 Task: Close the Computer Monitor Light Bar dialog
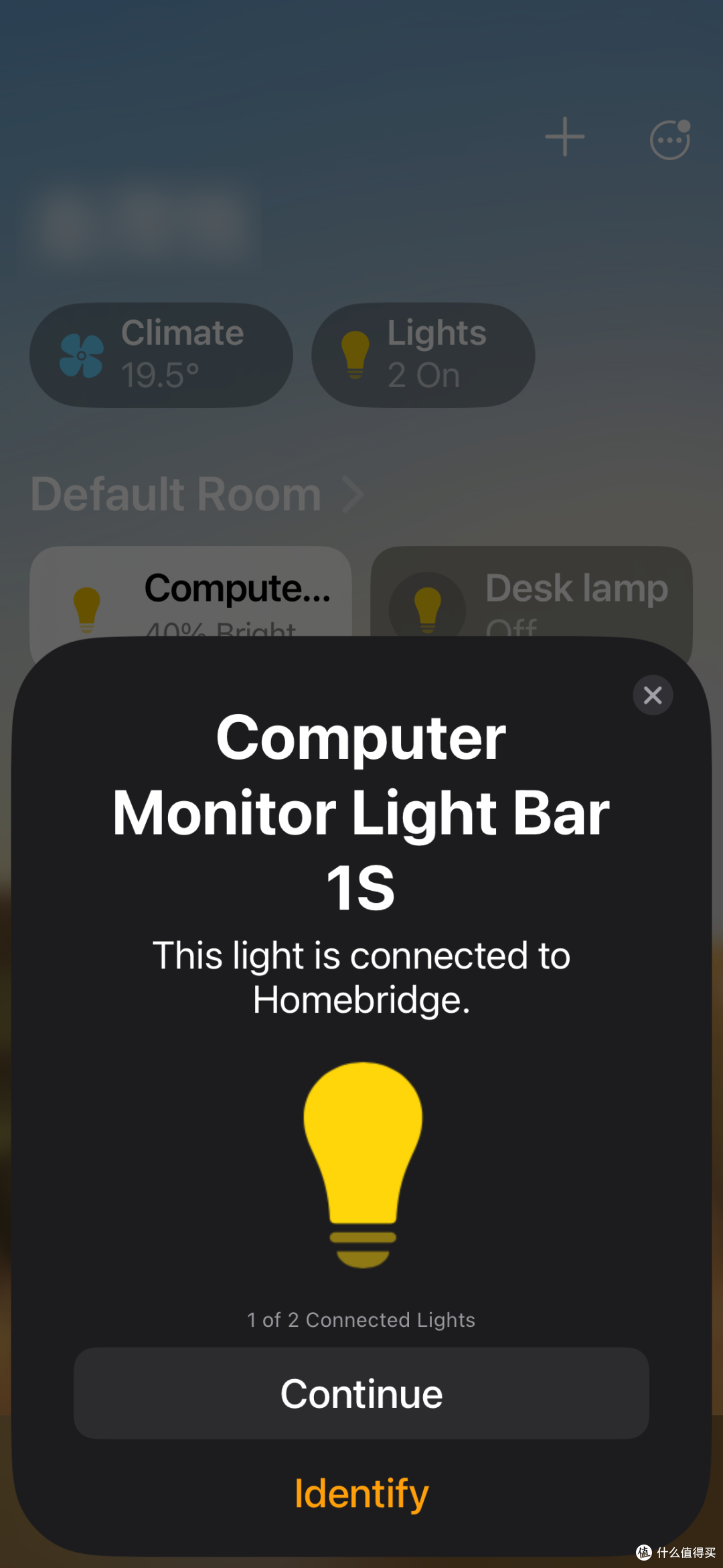(x=653, y=695)
